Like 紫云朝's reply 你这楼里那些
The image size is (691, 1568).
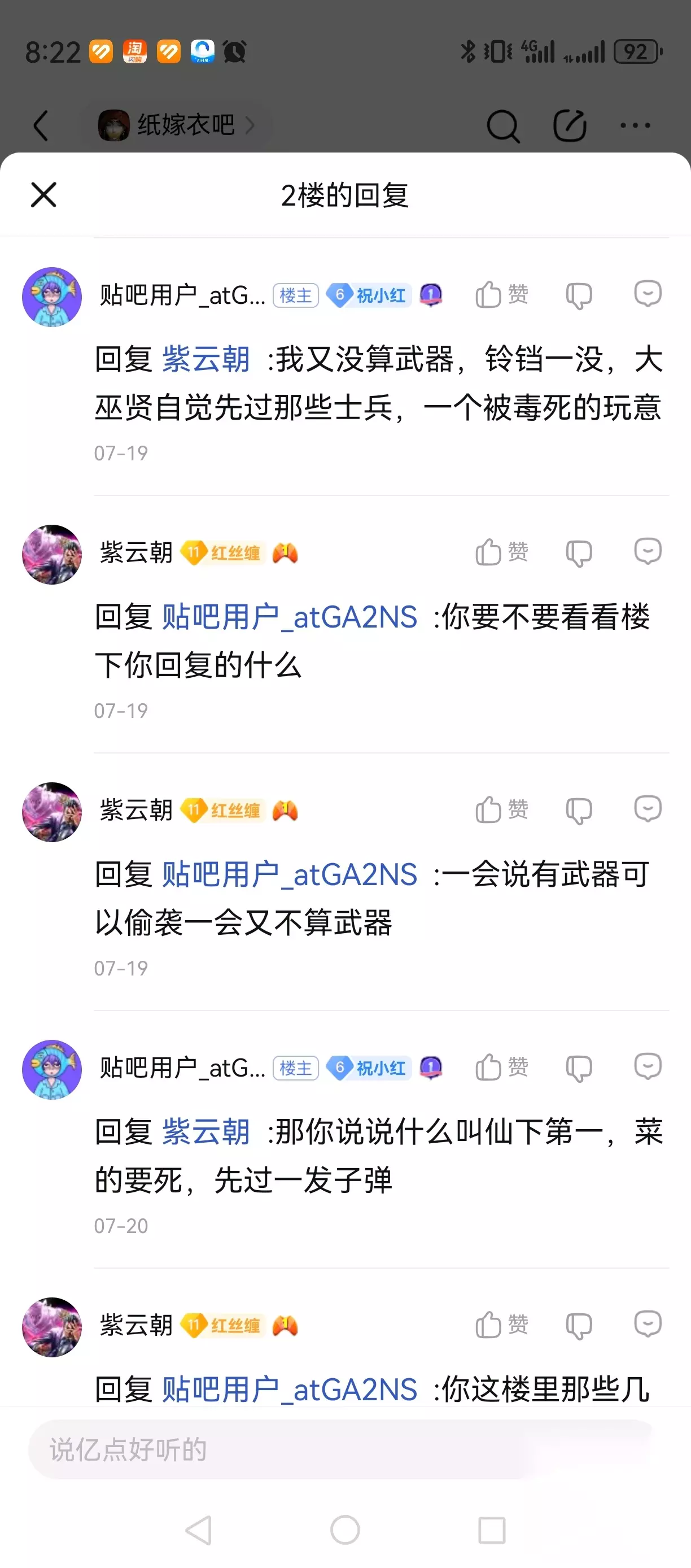click(x=501, y=1325)
